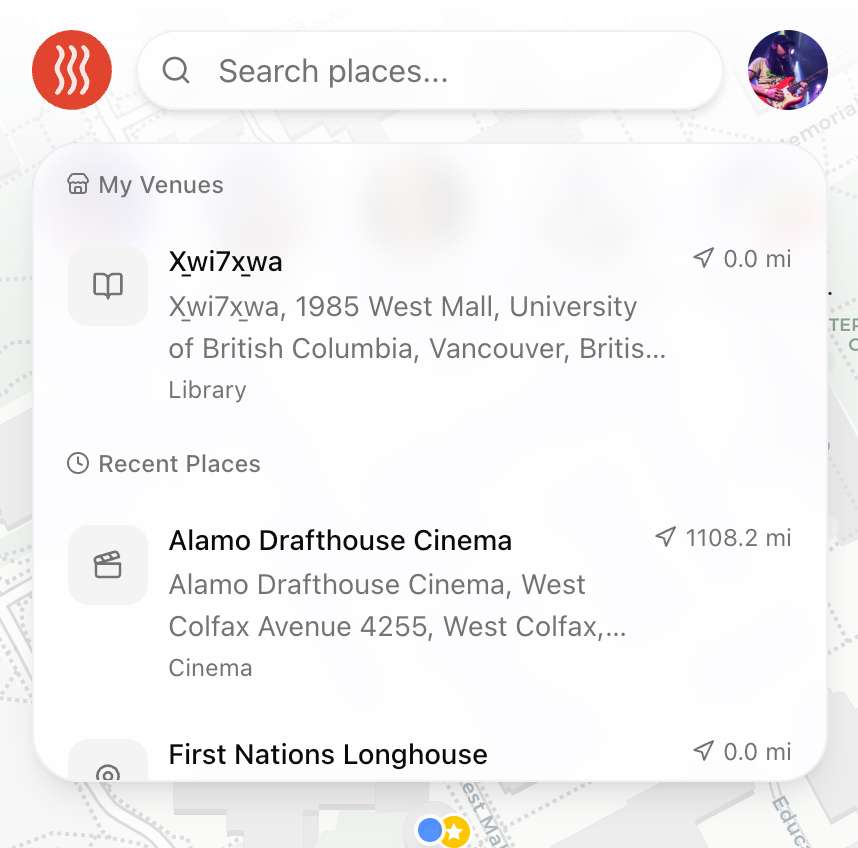The image size is (858, 848).
Task: Open the profile avatar photo
Action: pos(787,70)
